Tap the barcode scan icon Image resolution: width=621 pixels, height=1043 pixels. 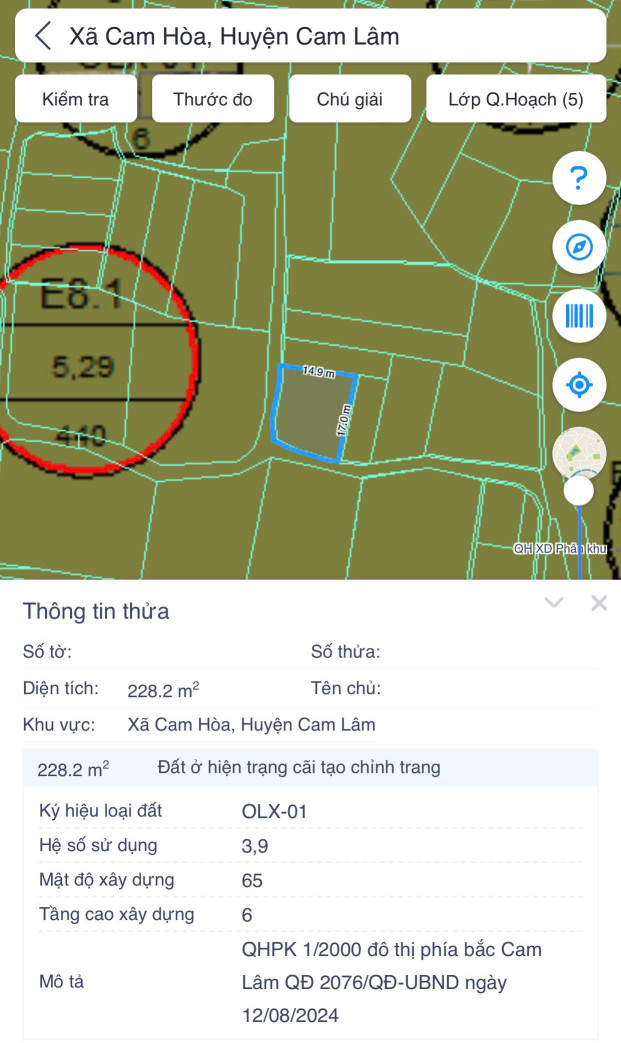[579, 316]
